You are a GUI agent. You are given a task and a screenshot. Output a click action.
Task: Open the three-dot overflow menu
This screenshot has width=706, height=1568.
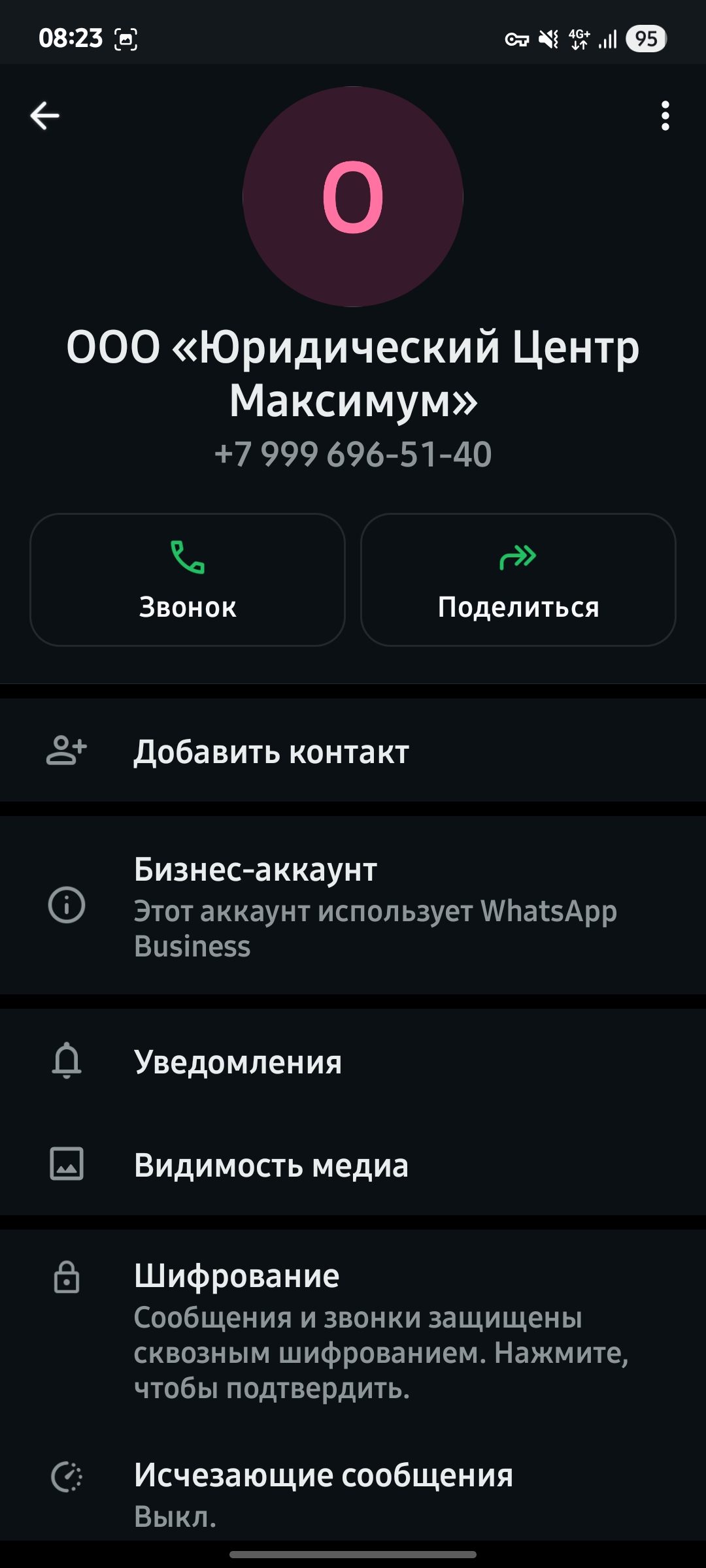click(x=665, y=116)
